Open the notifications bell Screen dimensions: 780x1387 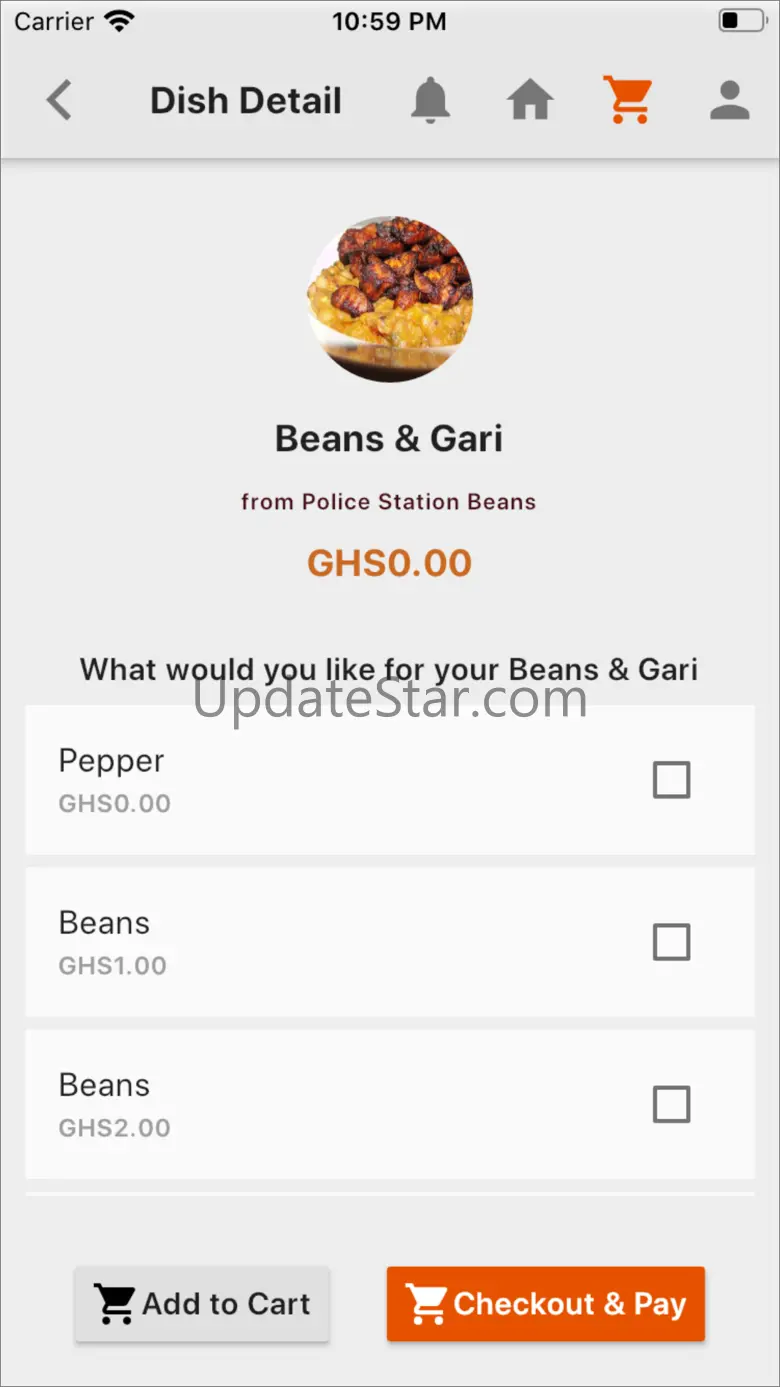click(x=431, y=101)
